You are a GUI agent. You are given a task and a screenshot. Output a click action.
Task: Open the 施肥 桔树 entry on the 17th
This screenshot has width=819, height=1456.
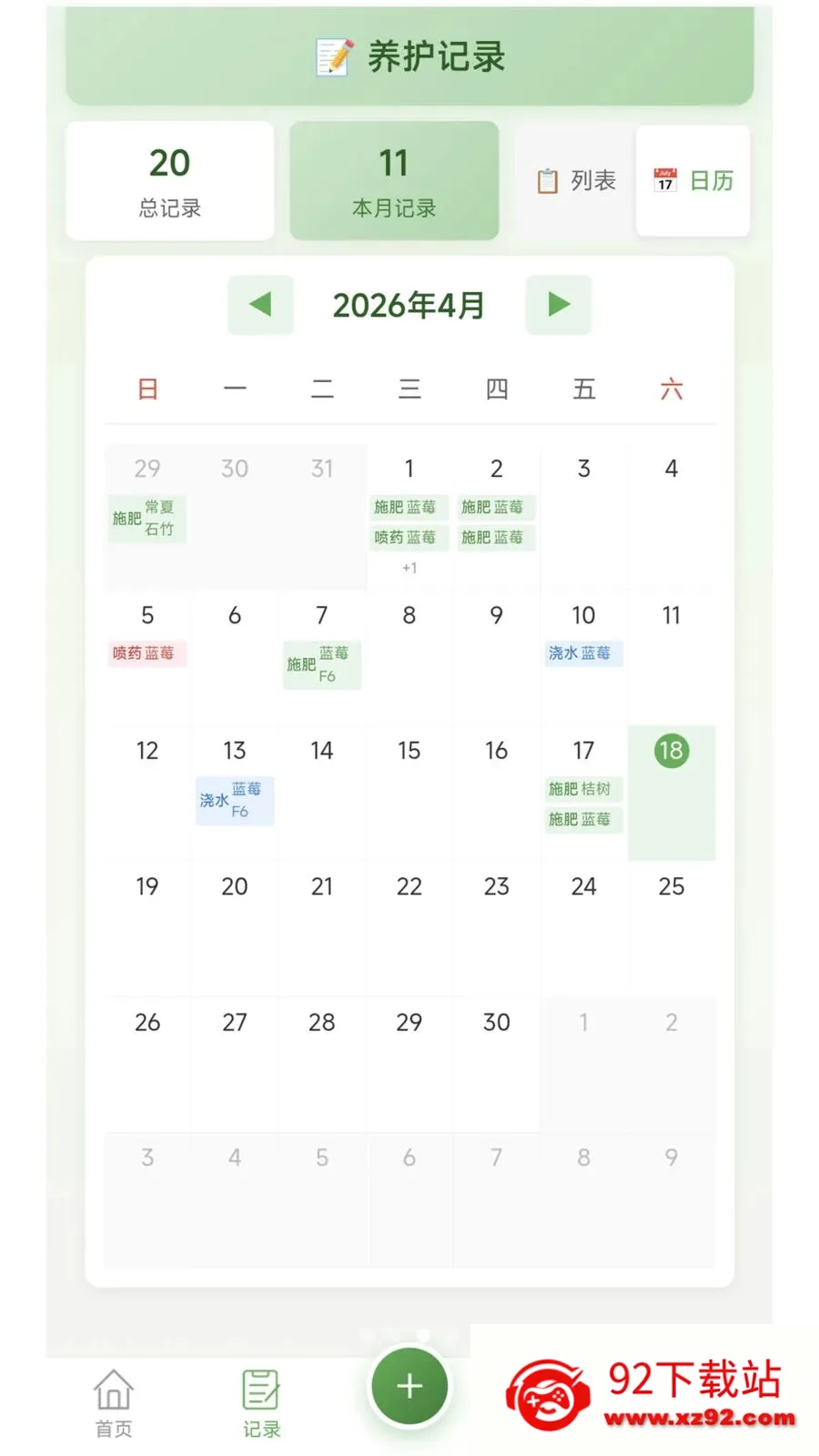click(583, 789)
